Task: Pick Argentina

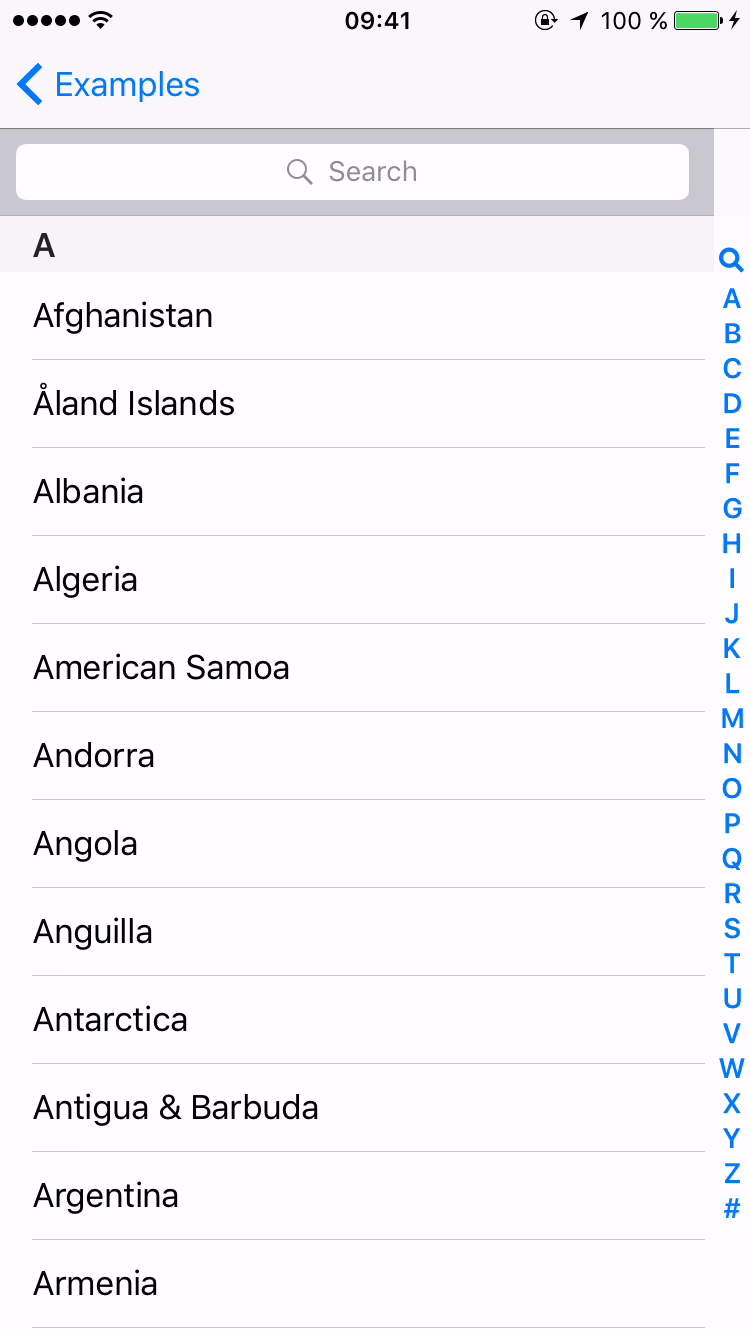Action: tap(357, 1196)
